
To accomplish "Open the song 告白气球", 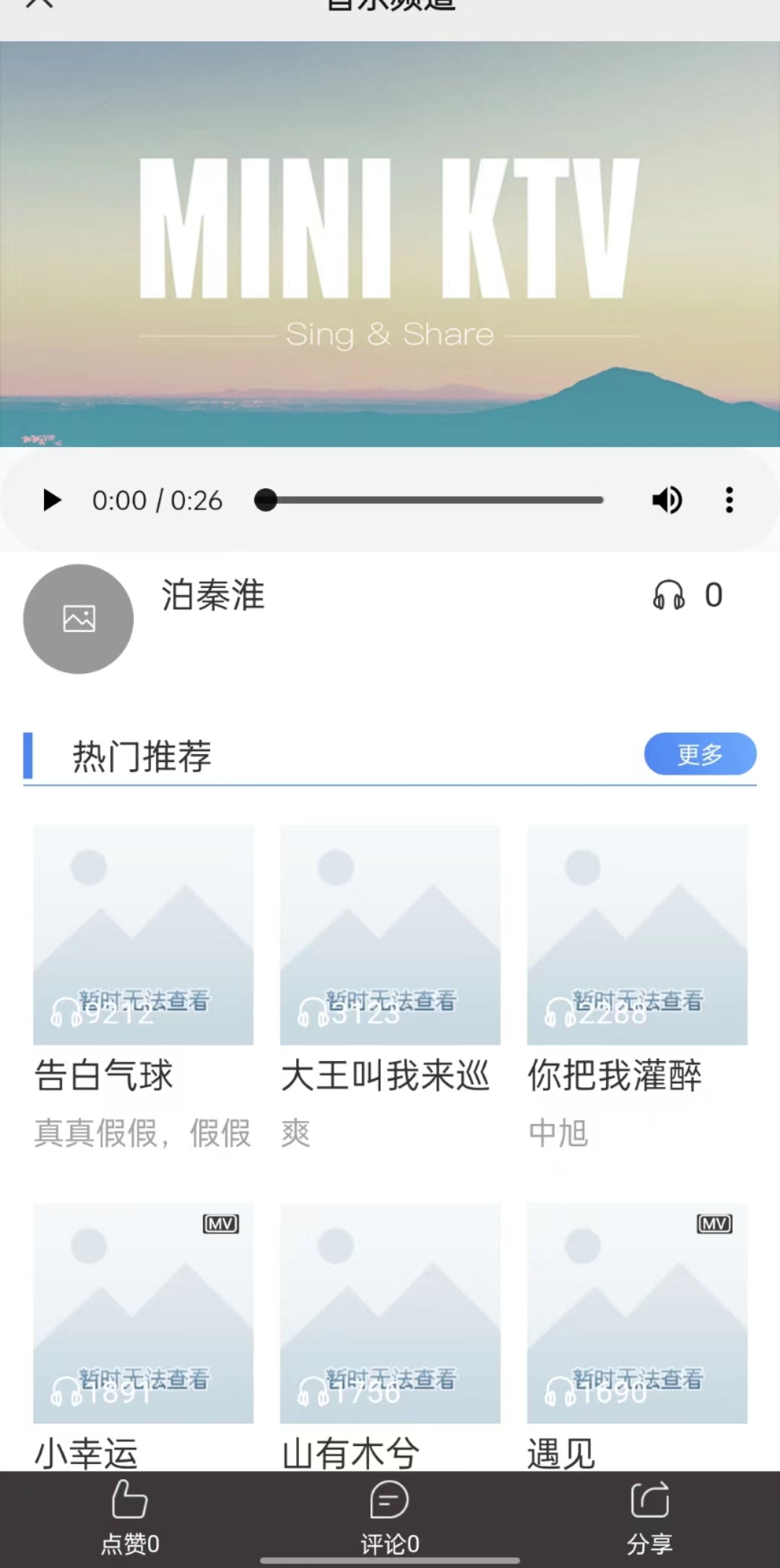I will [x=143, y=935].
